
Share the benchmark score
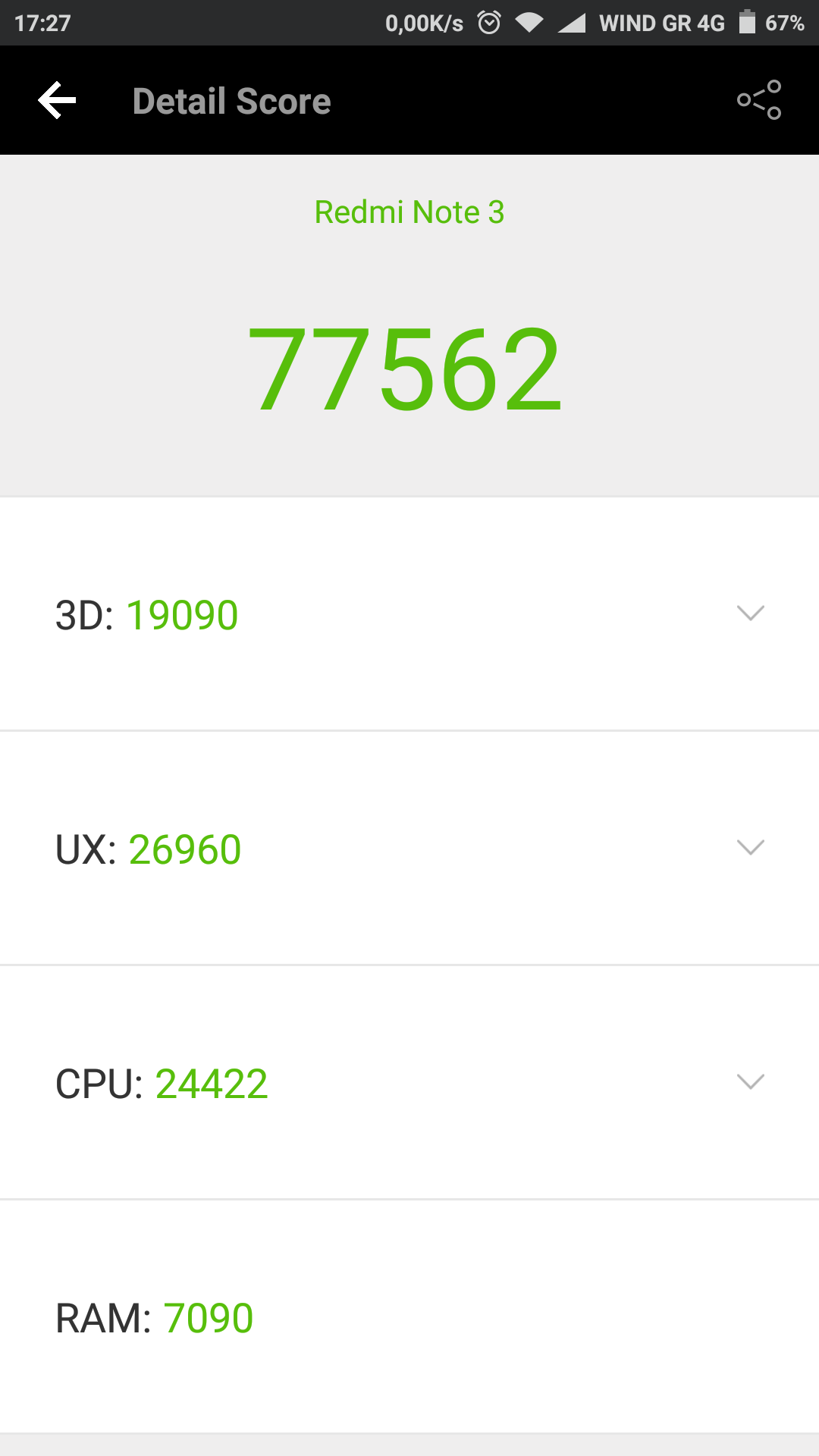click(759, 100)
